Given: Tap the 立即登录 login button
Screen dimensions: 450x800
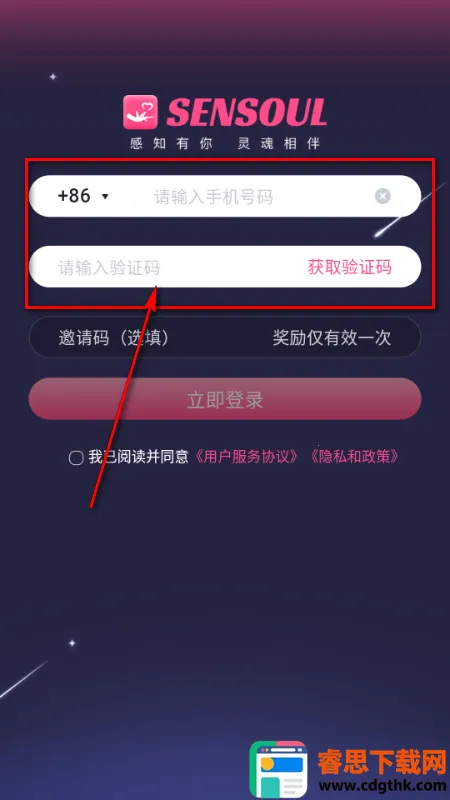Looking at the screenshot, I should coord(225,399).
